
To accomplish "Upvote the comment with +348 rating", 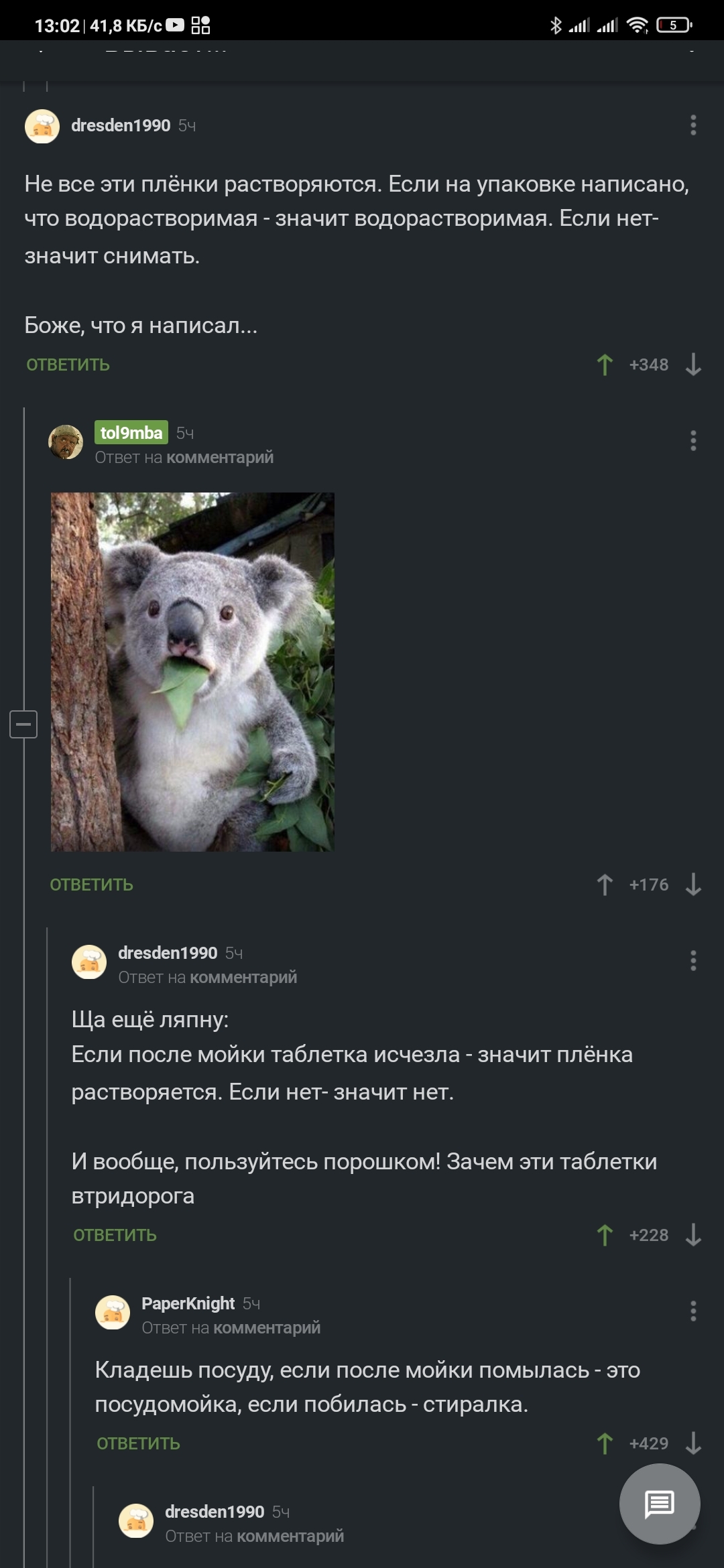I will click(605, 365).
